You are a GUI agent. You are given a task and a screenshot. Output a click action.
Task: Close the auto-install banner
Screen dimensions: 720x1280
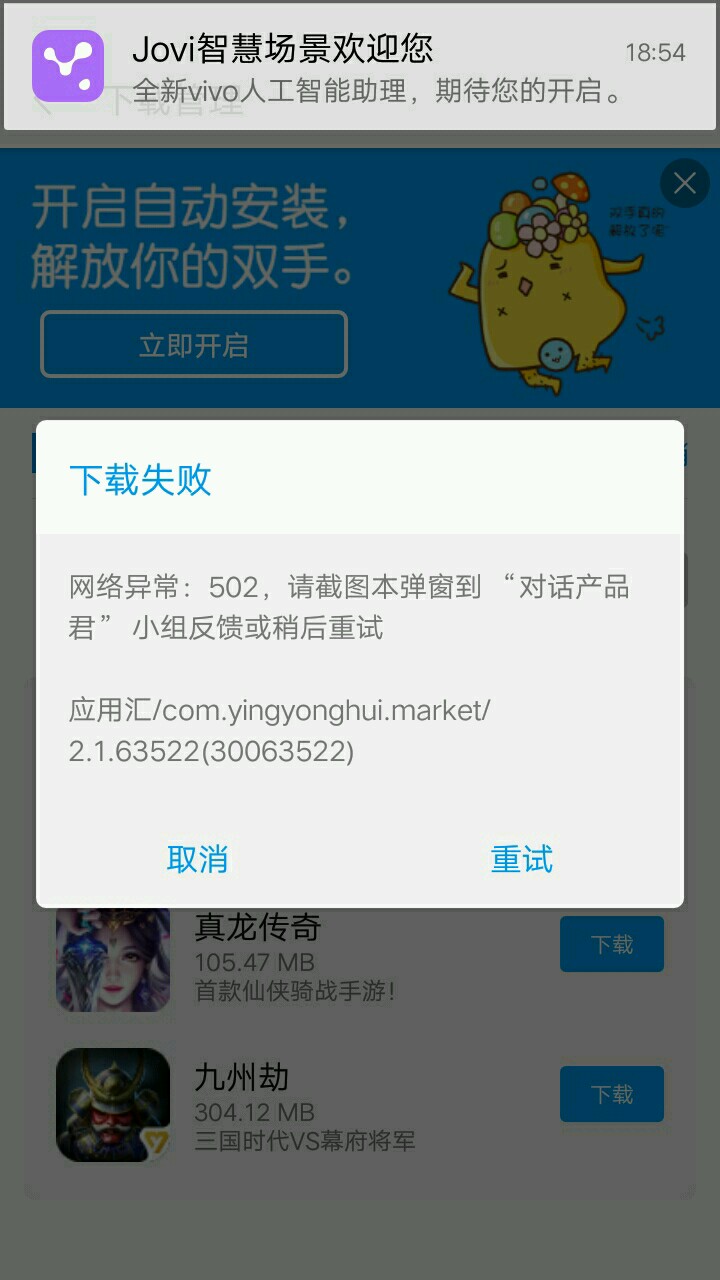(x=685, y=183)
